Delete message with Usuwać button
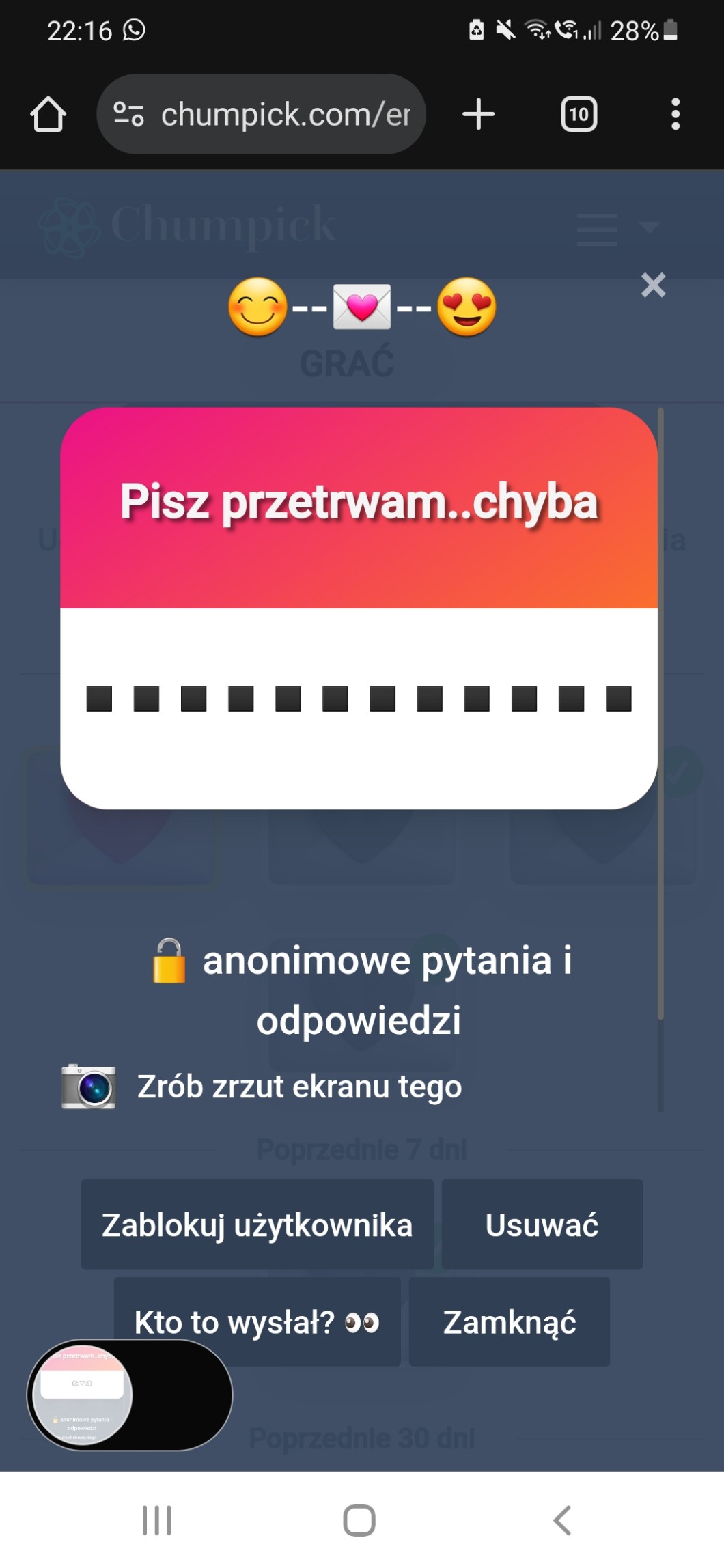Image resolution: width=724 pixels, height=1568 pixels. point(542,1224)
